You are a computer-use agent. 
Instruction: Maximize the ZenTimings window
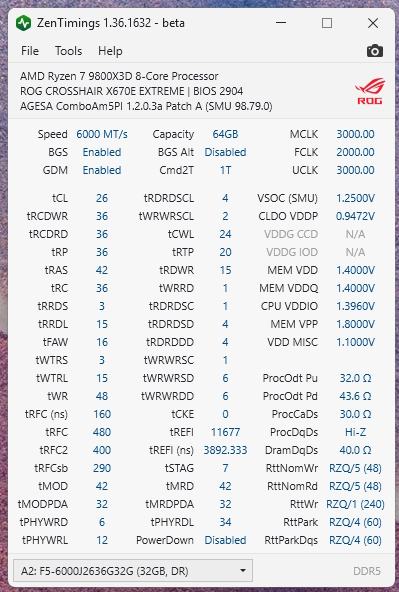pyautogui.click(x=327, y=23)
